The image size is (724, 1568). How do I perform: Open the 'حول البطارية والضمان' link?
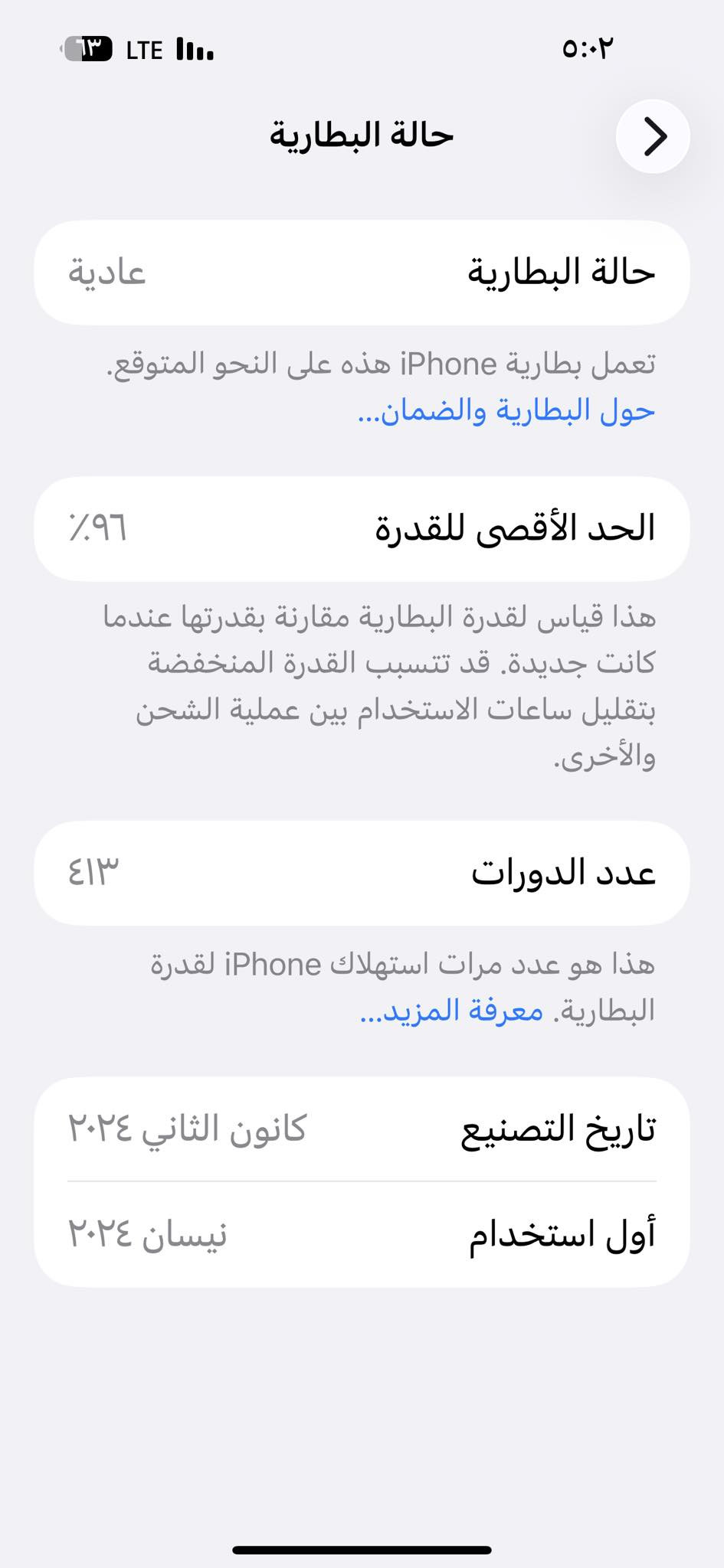click(506, 411)
